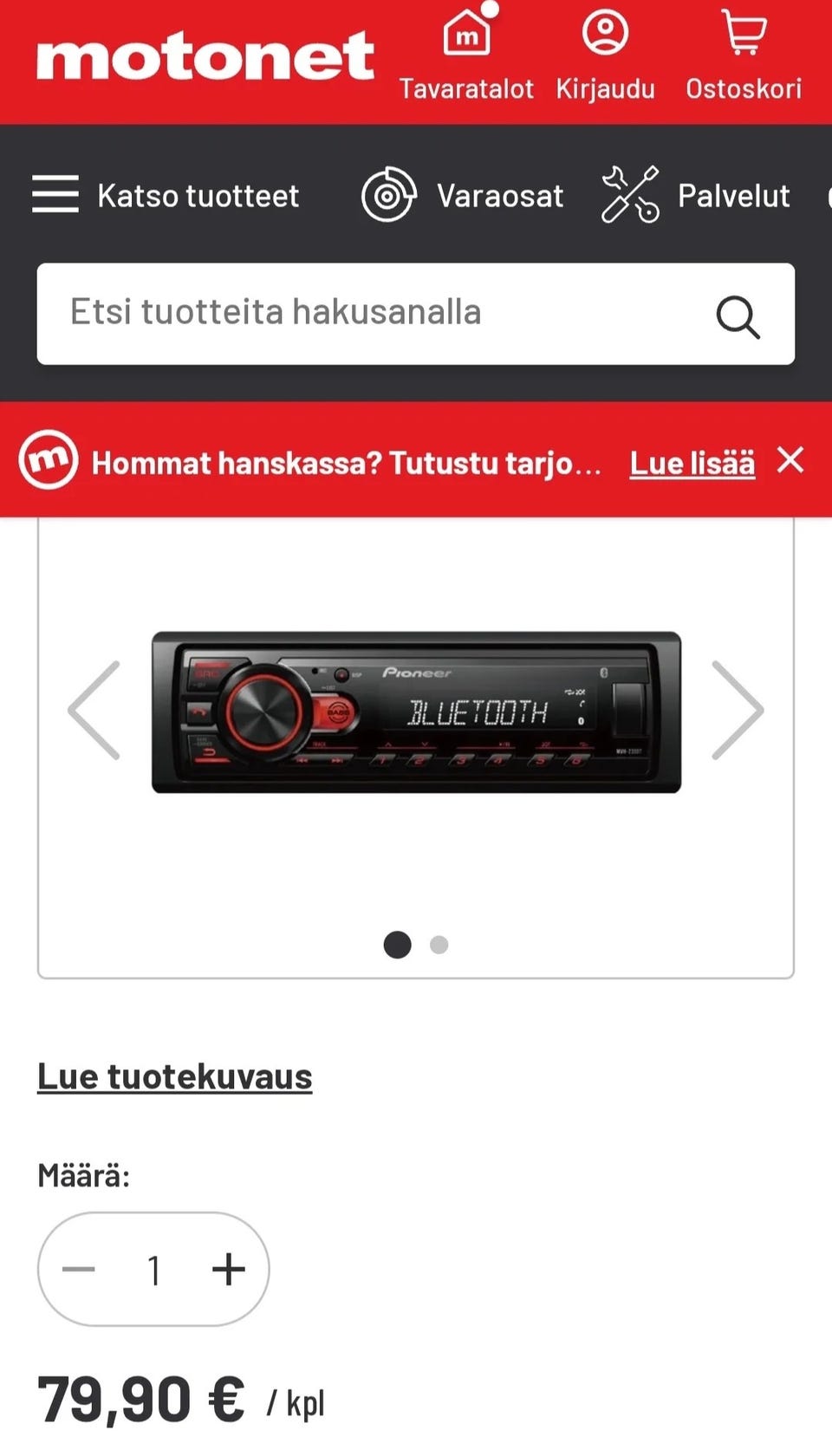Open the Lue tuotekuvaus link
832x1456 pixels.
[x=174, y=1077]
